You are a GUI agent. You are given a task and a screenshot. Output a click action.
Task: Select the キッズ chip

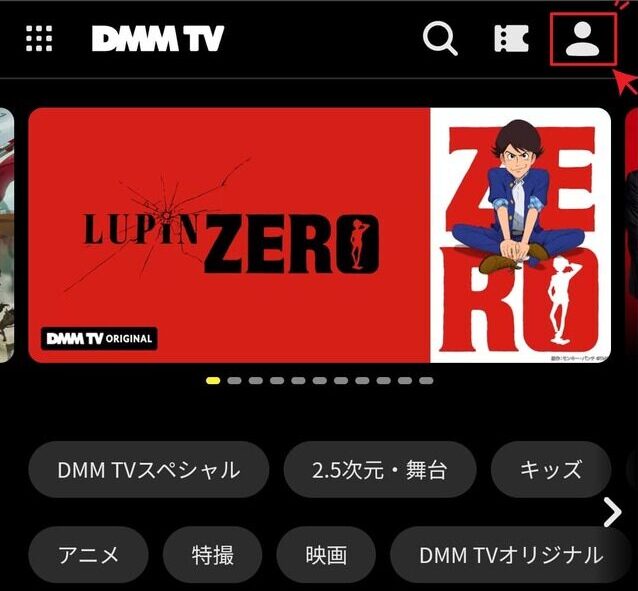point(550,469)
